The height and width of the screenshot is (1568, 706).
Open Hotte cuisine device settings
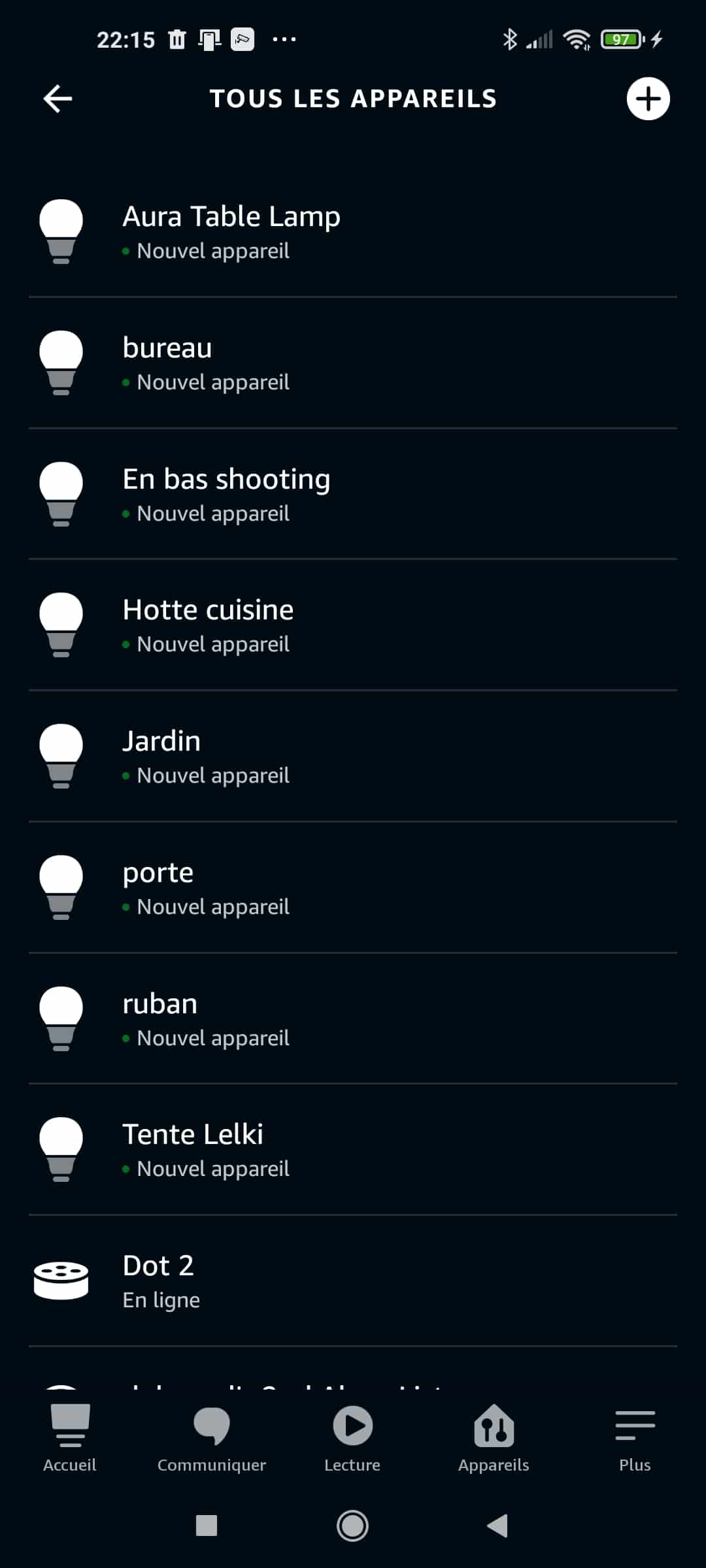click(x=353, y=625)
